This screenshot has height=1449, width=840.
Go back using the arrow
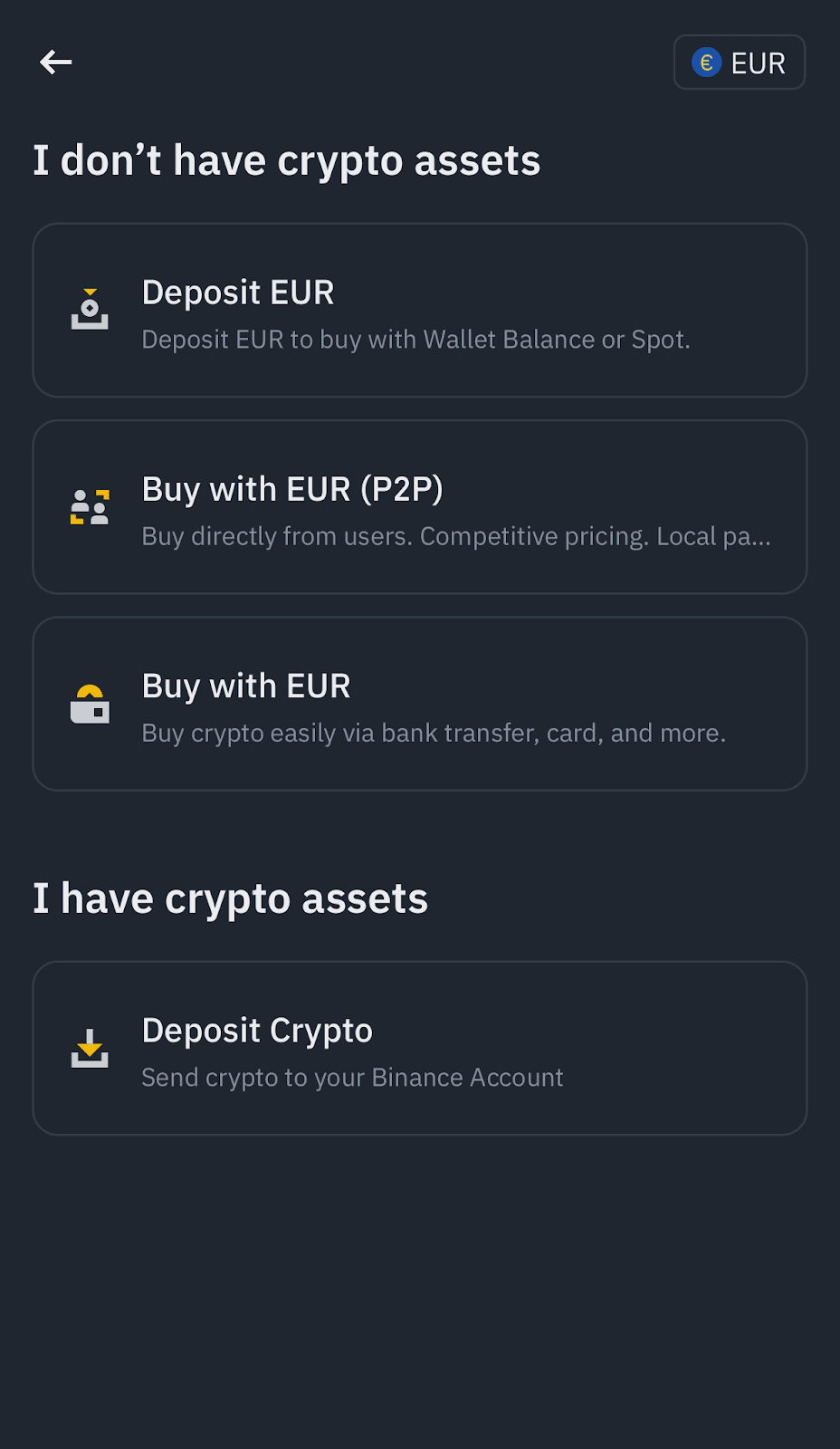click(56, 62)
